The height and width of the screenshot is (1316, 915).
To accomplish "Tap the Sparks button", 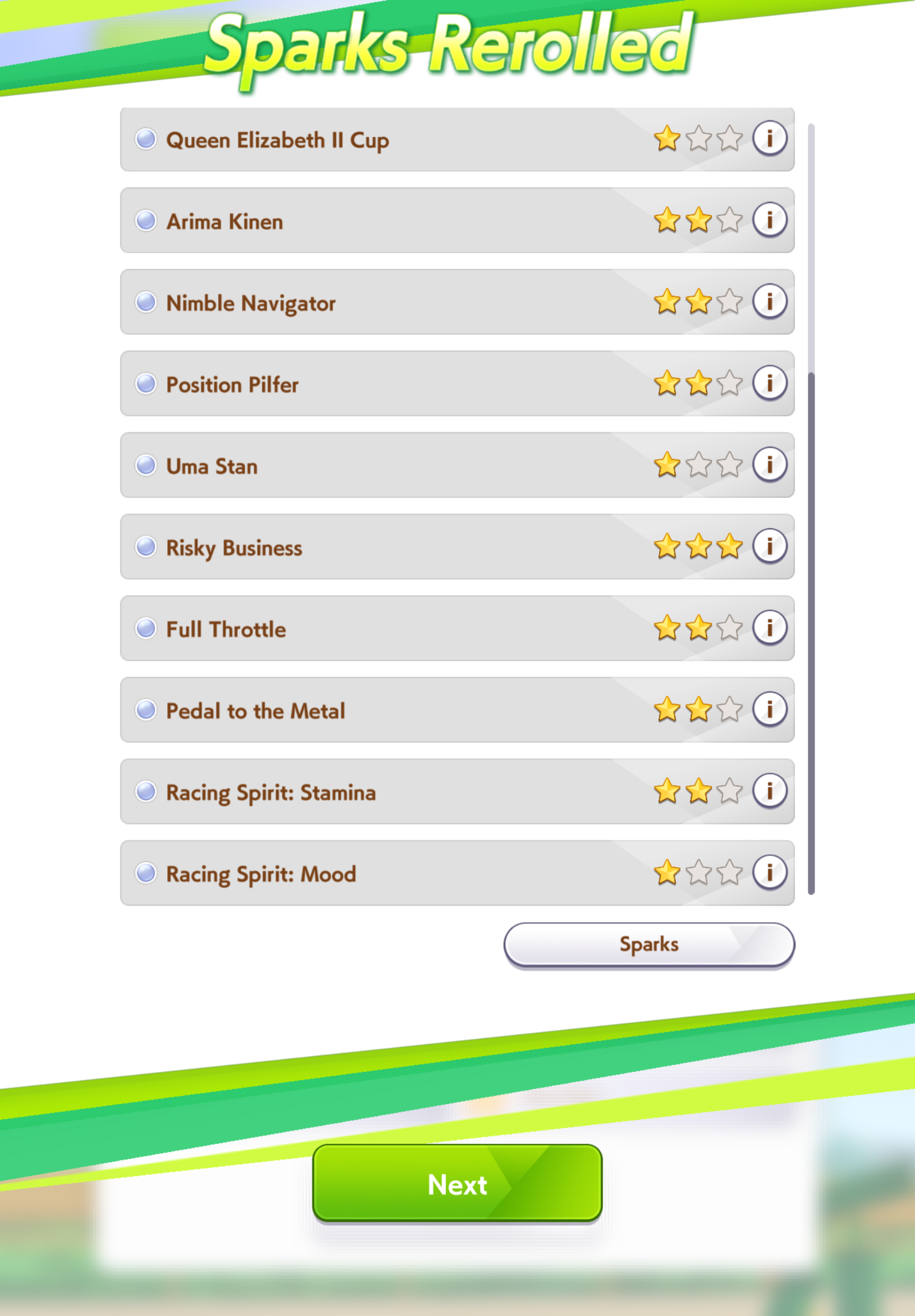I will 649,945.
